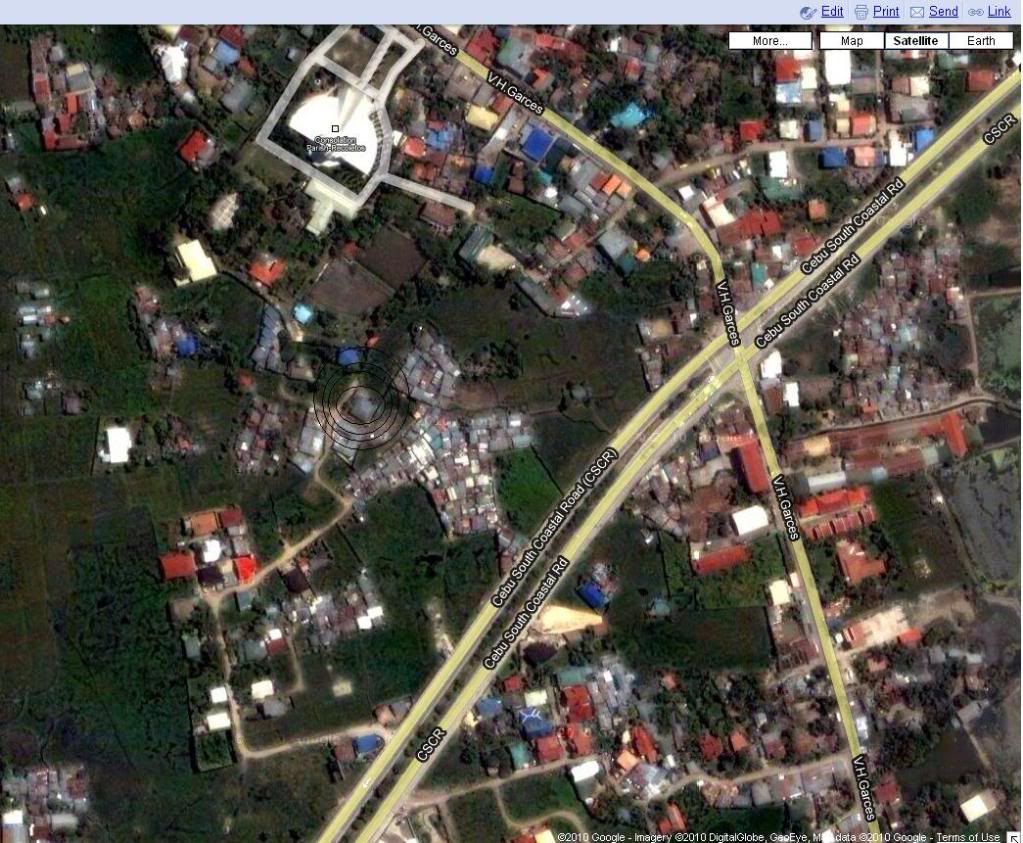1023x843 pixels.
Task: Switch to Earth view
Action: click(981, 41)
